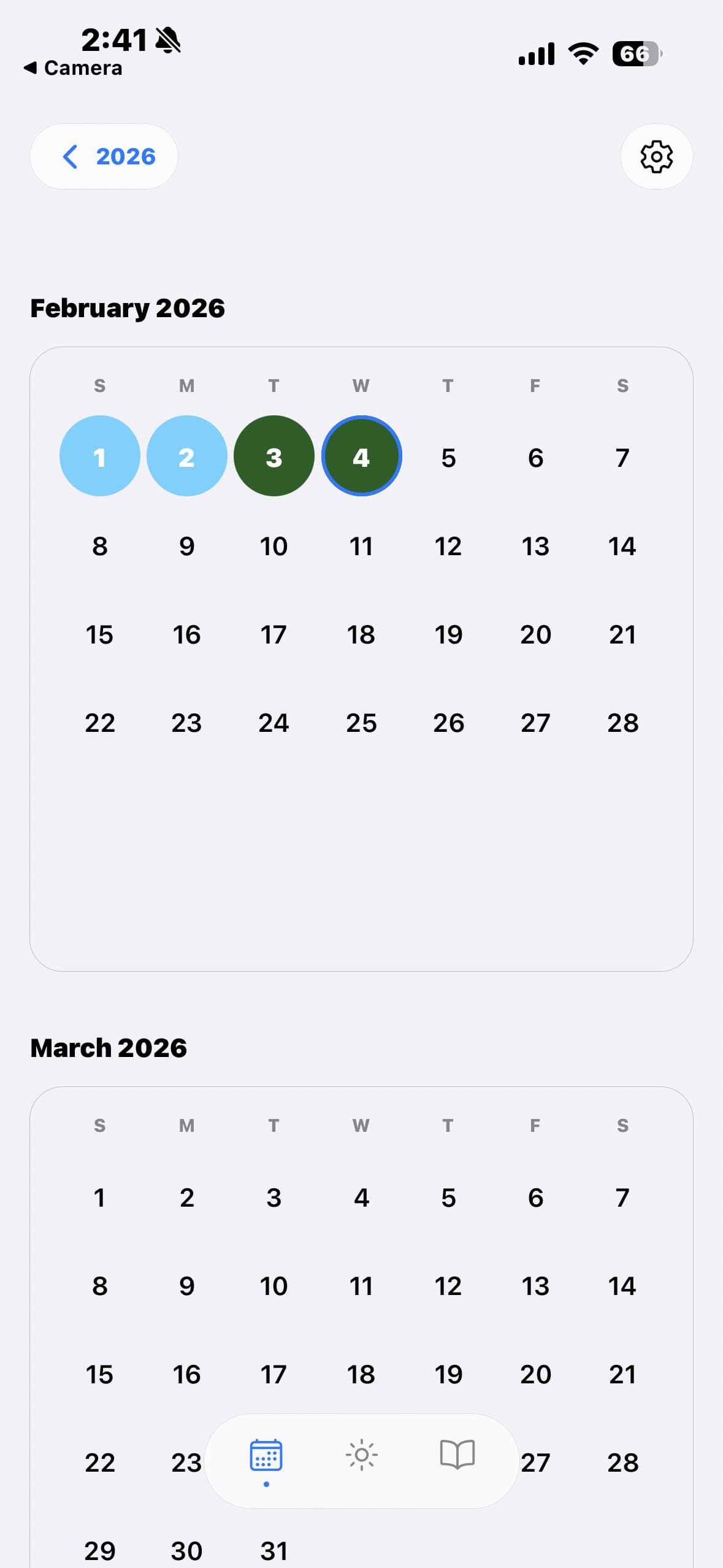Select highlighted February 2 date
This screenshot has height=1568, width=723.
pyautogui.click(x=186, y=456)
